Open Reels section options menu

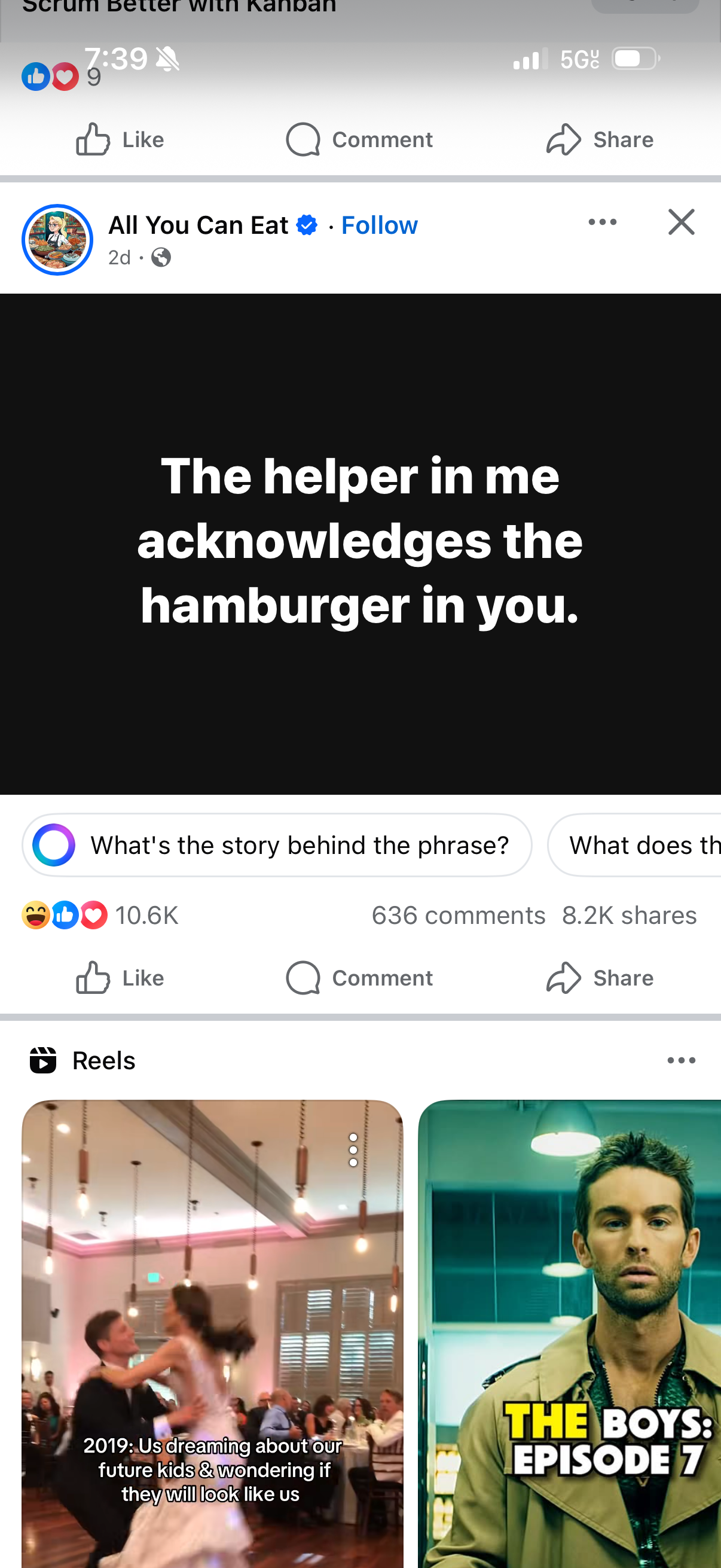[681, 1060]
